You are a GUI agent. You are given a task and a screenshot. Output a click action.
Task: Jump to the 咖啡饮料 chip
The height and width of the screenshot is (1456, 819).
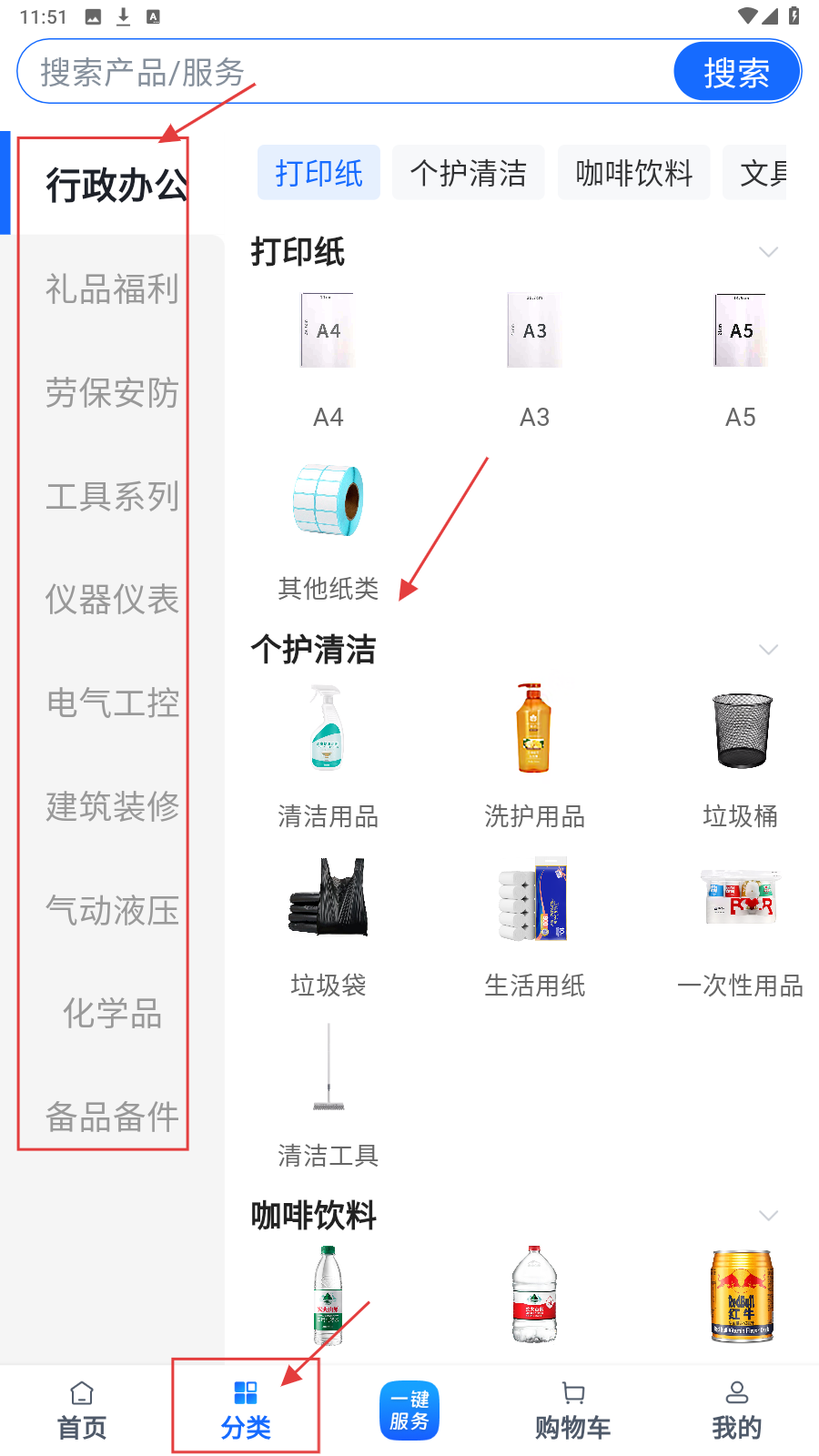(x=633, y=172)
